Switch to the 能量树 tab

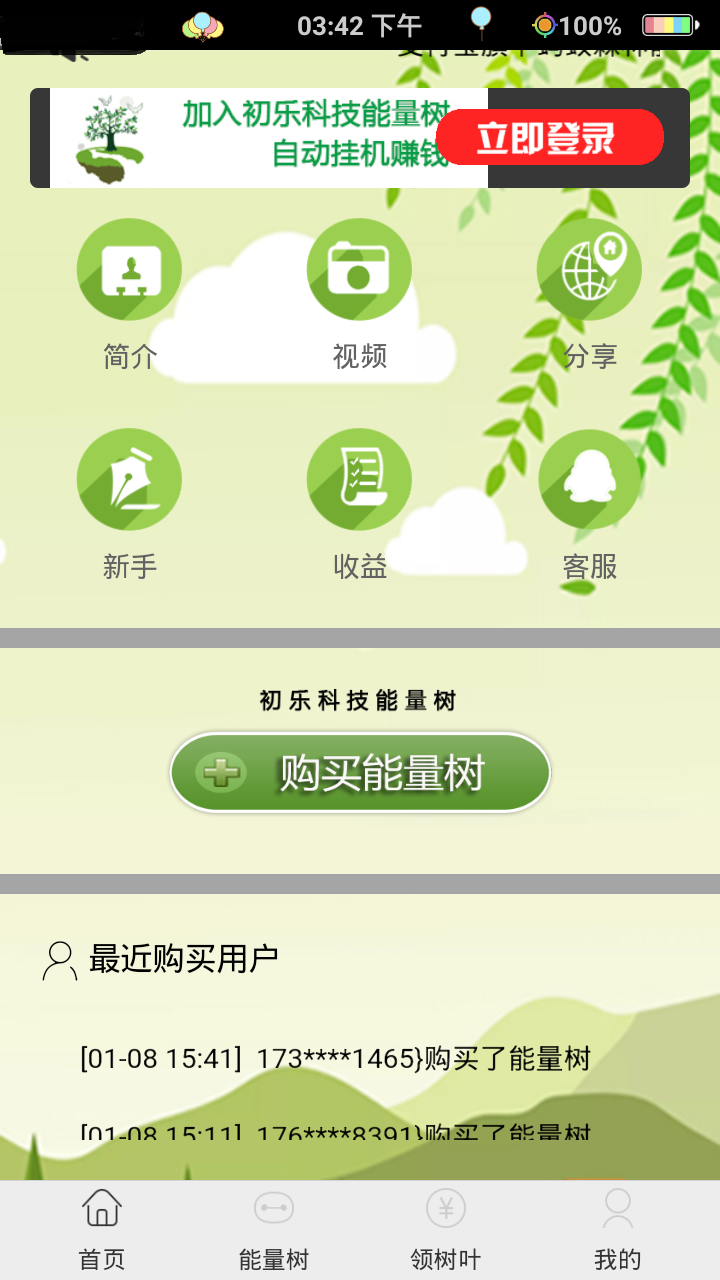(274, 1229)
